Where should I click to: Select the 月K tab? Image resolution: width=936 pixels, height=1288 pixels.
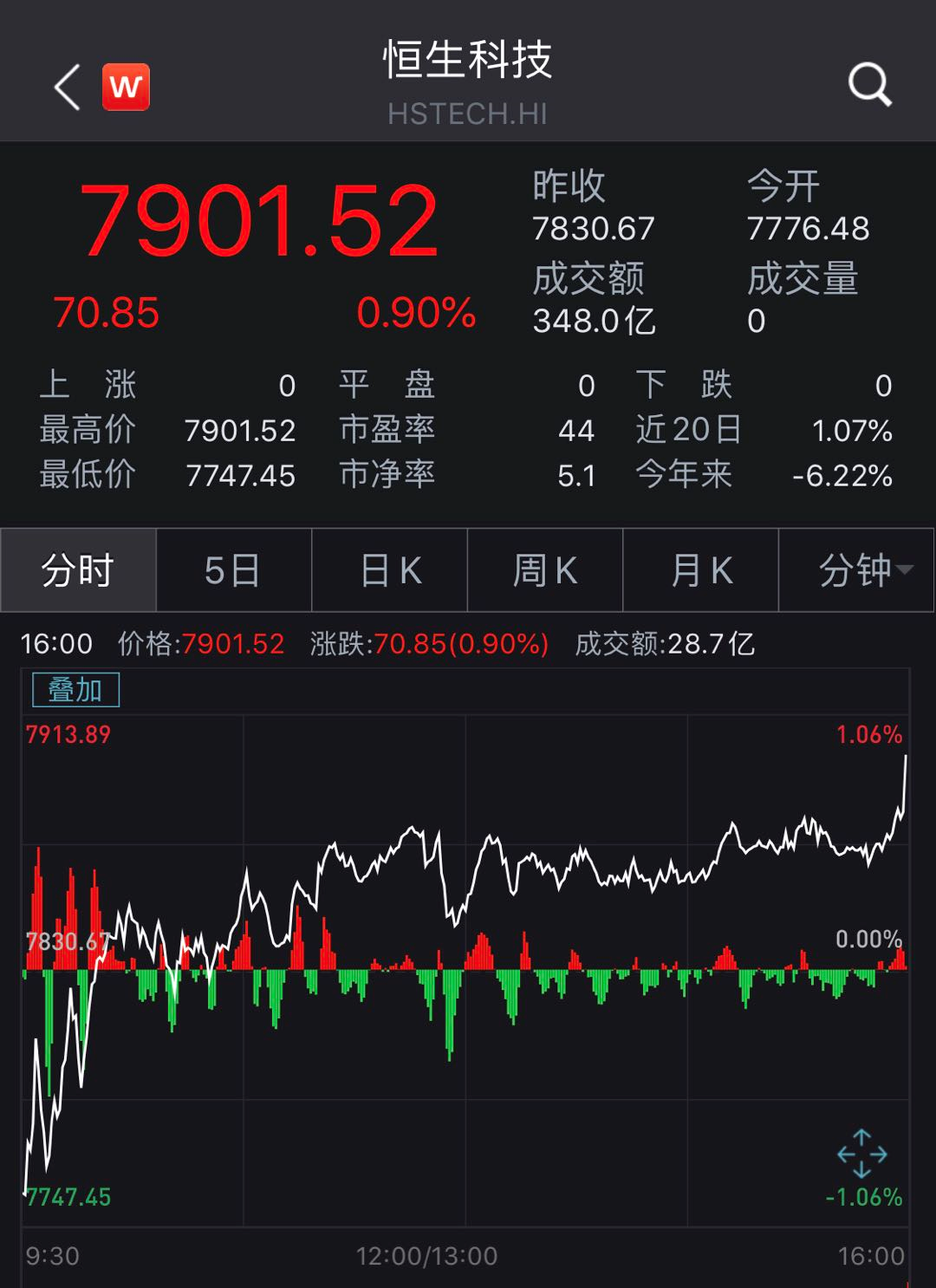[700, 569]
